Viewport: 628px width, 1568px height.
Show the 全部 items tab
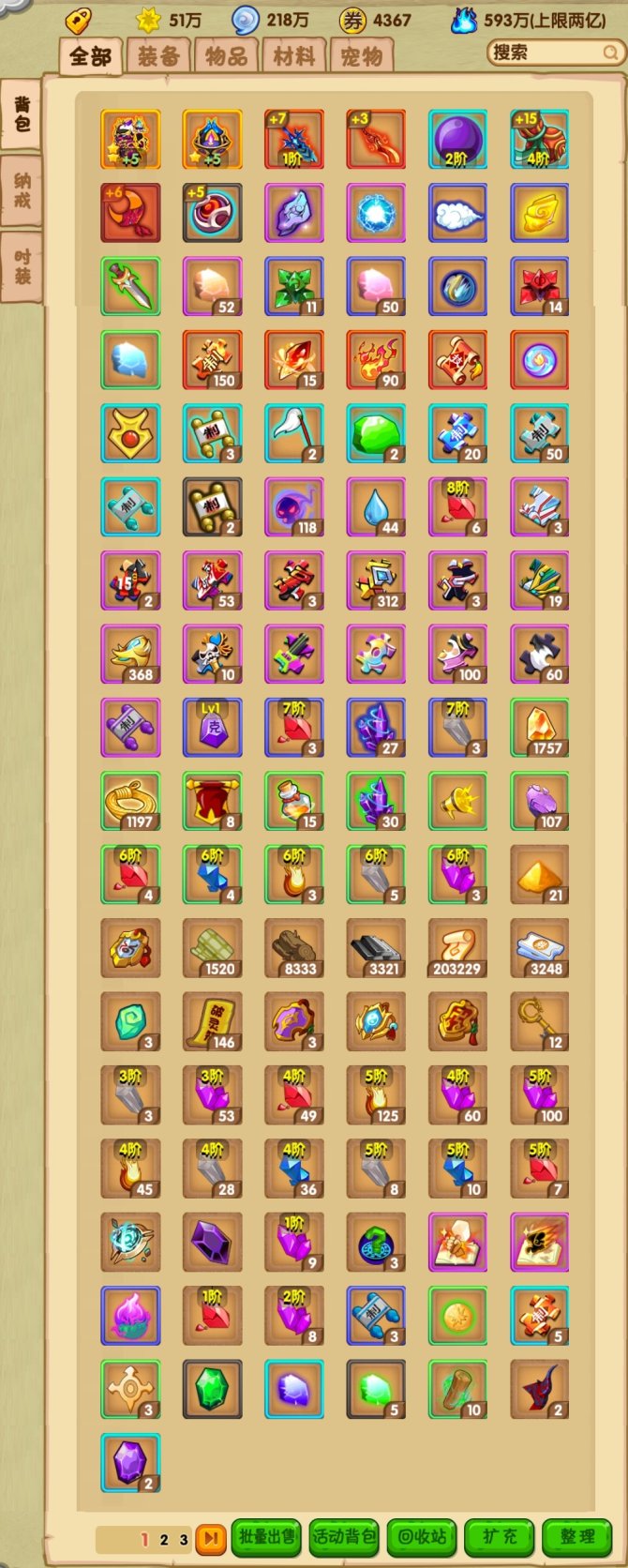[x=90, y=56]
